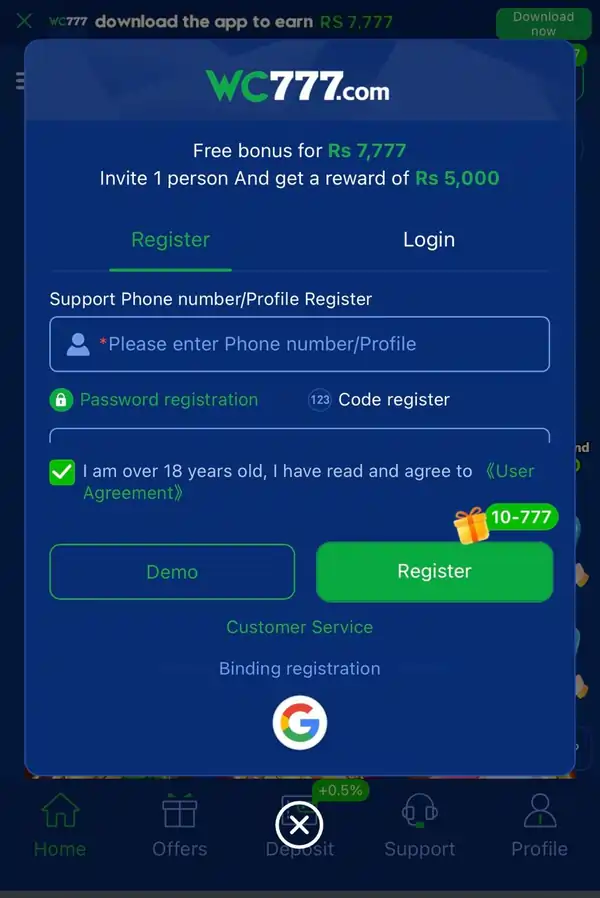Switch to the Login tab
Screen dimensions: 600x898
(429, 239)
